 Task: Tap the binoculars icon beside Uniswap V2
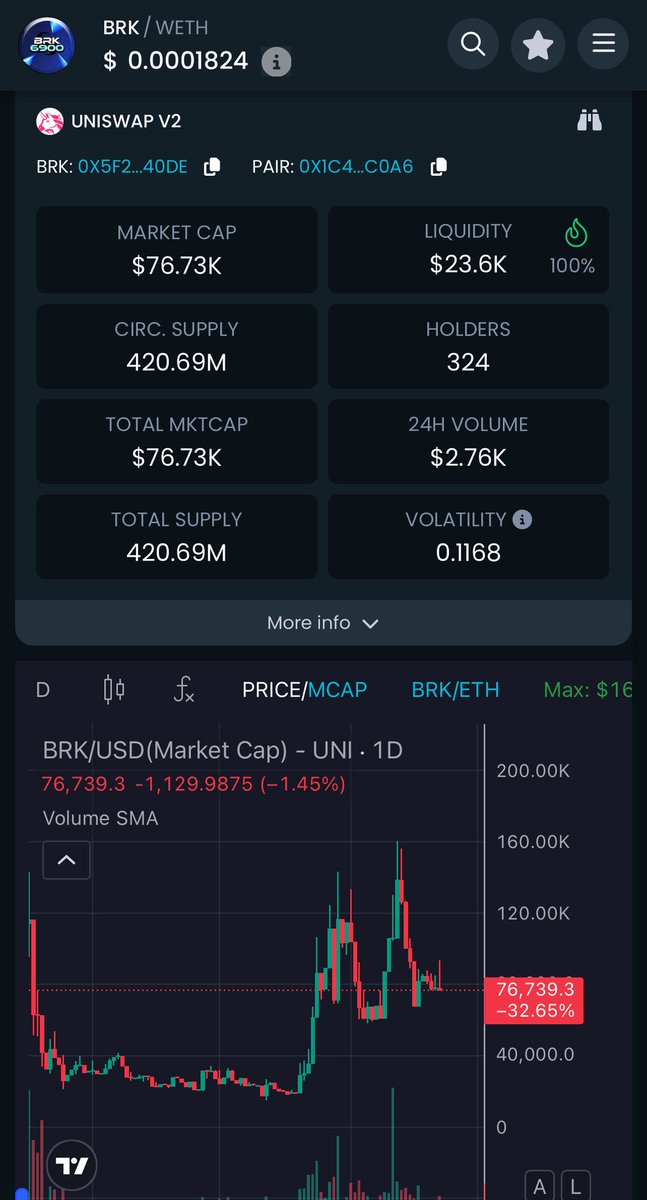coord(590,121)
